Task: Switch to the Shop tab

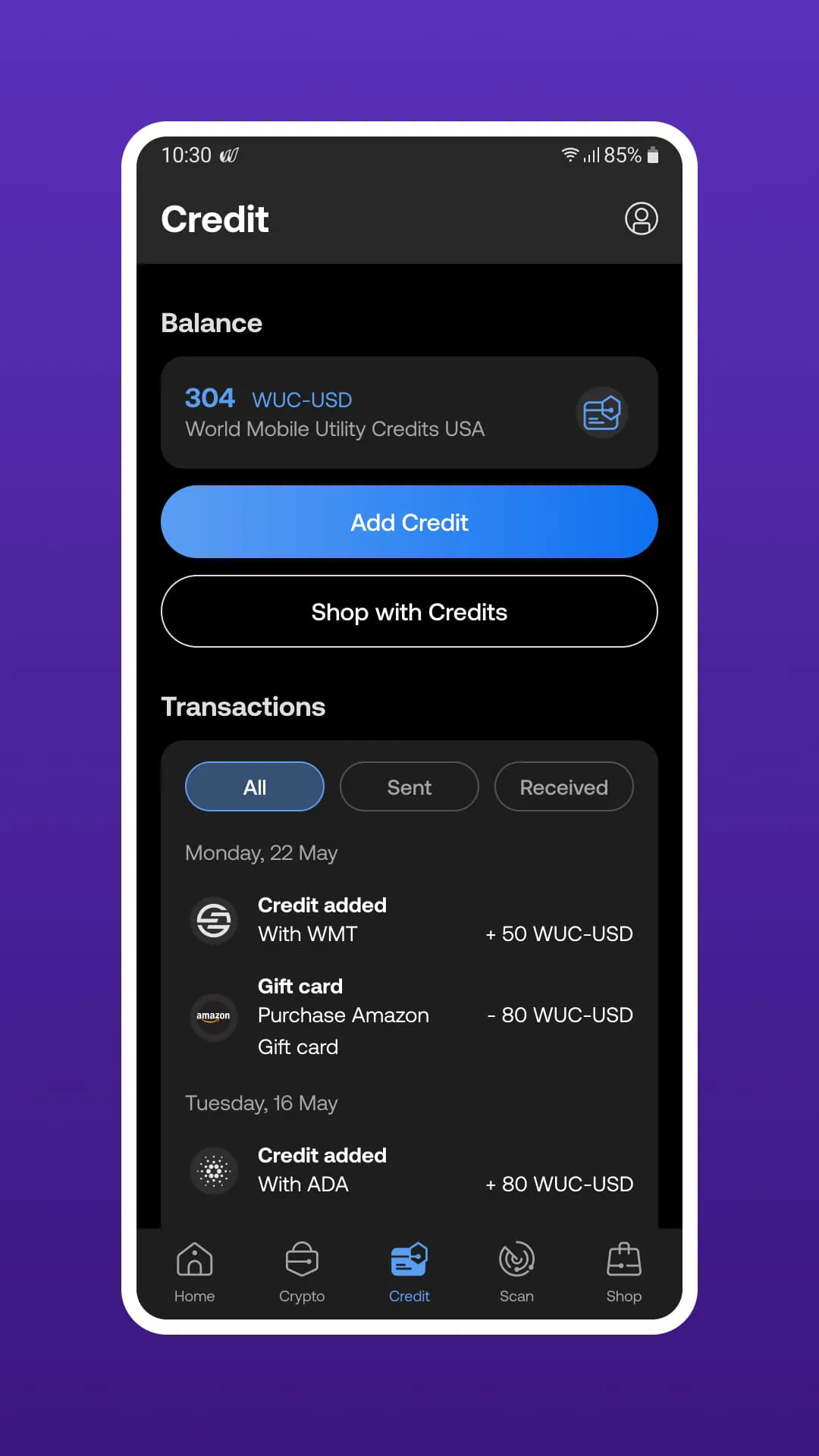Action: click(623, 1272)
